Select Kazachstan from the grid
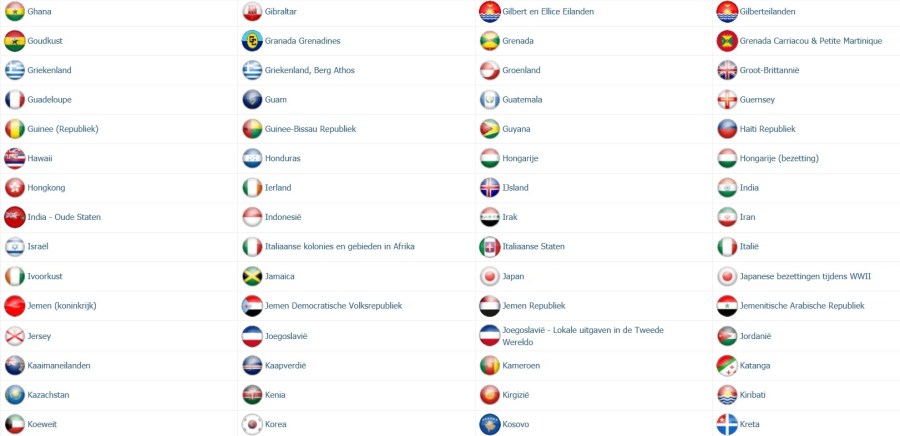This screenshot has height=436, width=900. pos(48,395)
